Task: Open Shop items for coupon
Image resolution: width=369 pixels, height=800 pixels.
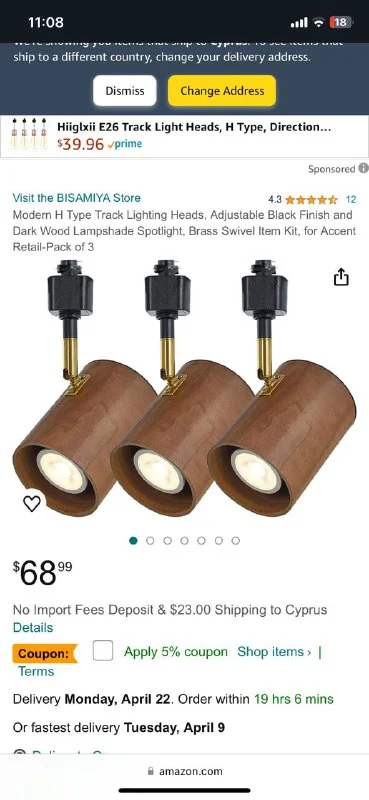Action: tap(274, 652)
